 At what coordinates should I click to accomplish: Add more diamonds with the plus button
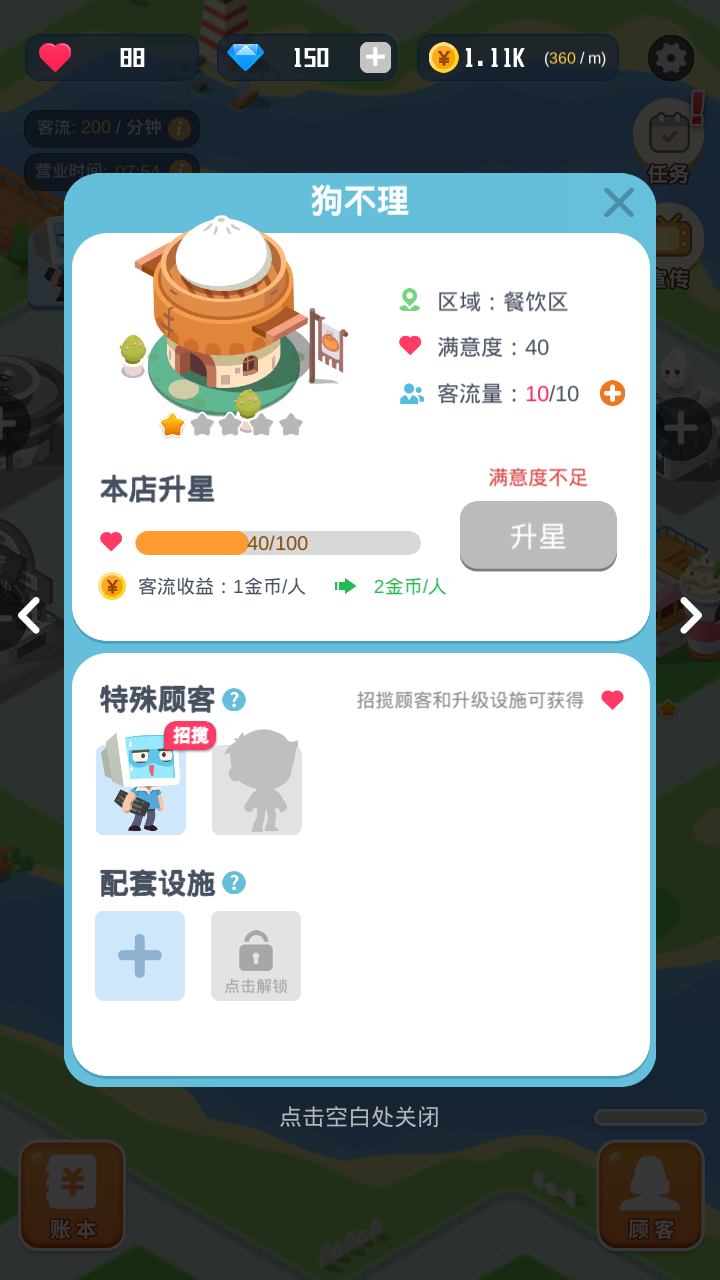(375, 58)
